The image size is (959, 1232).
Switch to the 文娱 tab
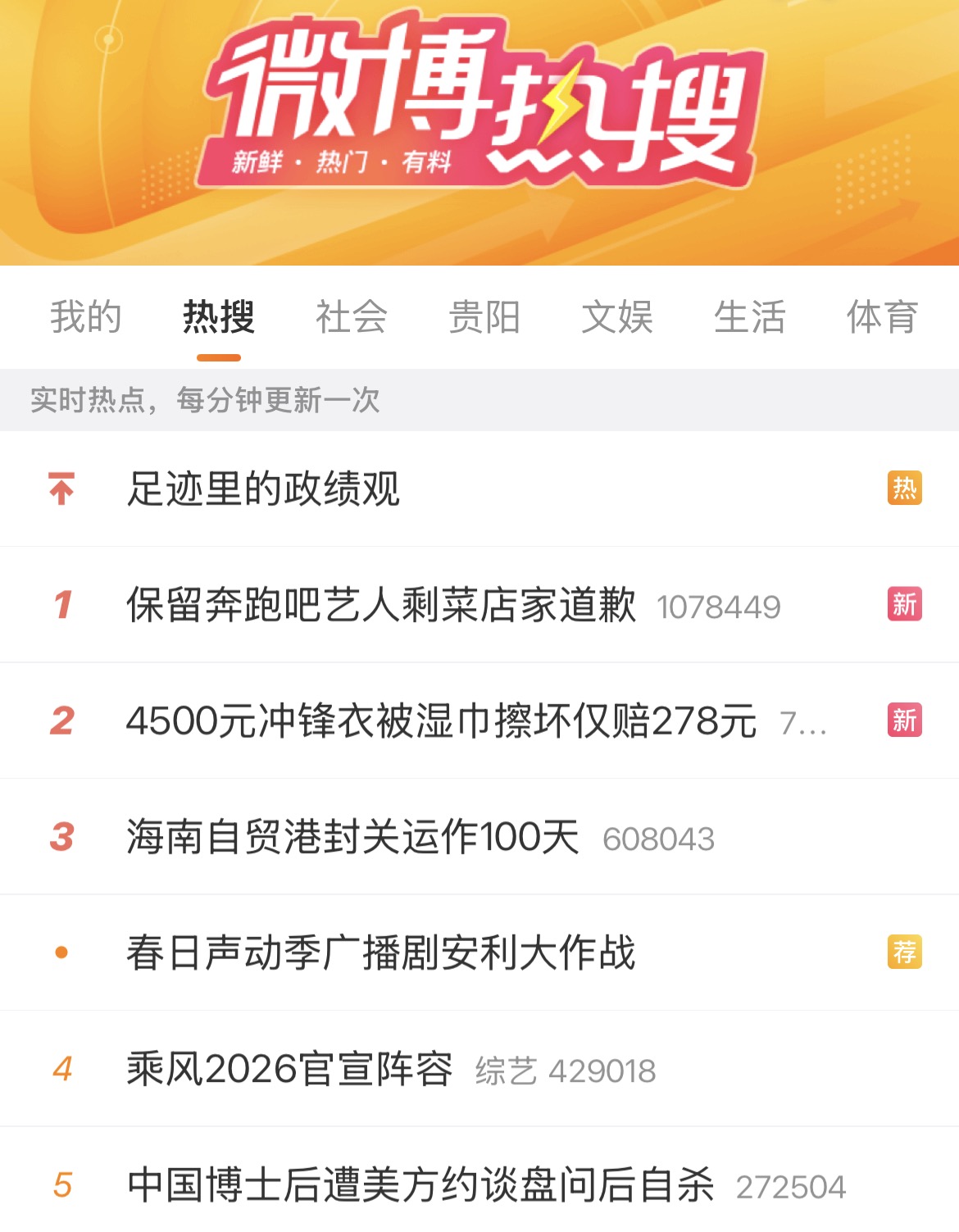pyautogui.click(x=617, y=317)
